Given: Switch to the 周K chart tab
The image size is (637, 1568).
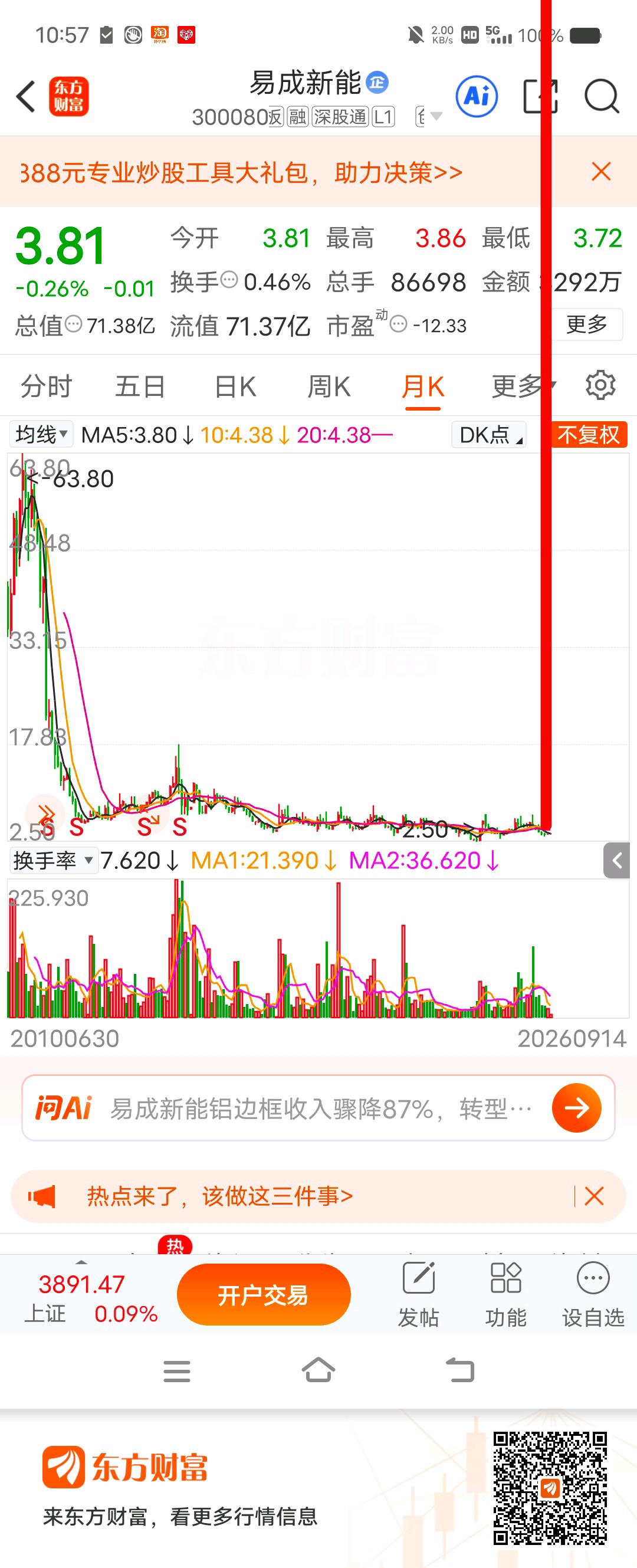Looking at the screenshot, I should [x=329, y=386].
